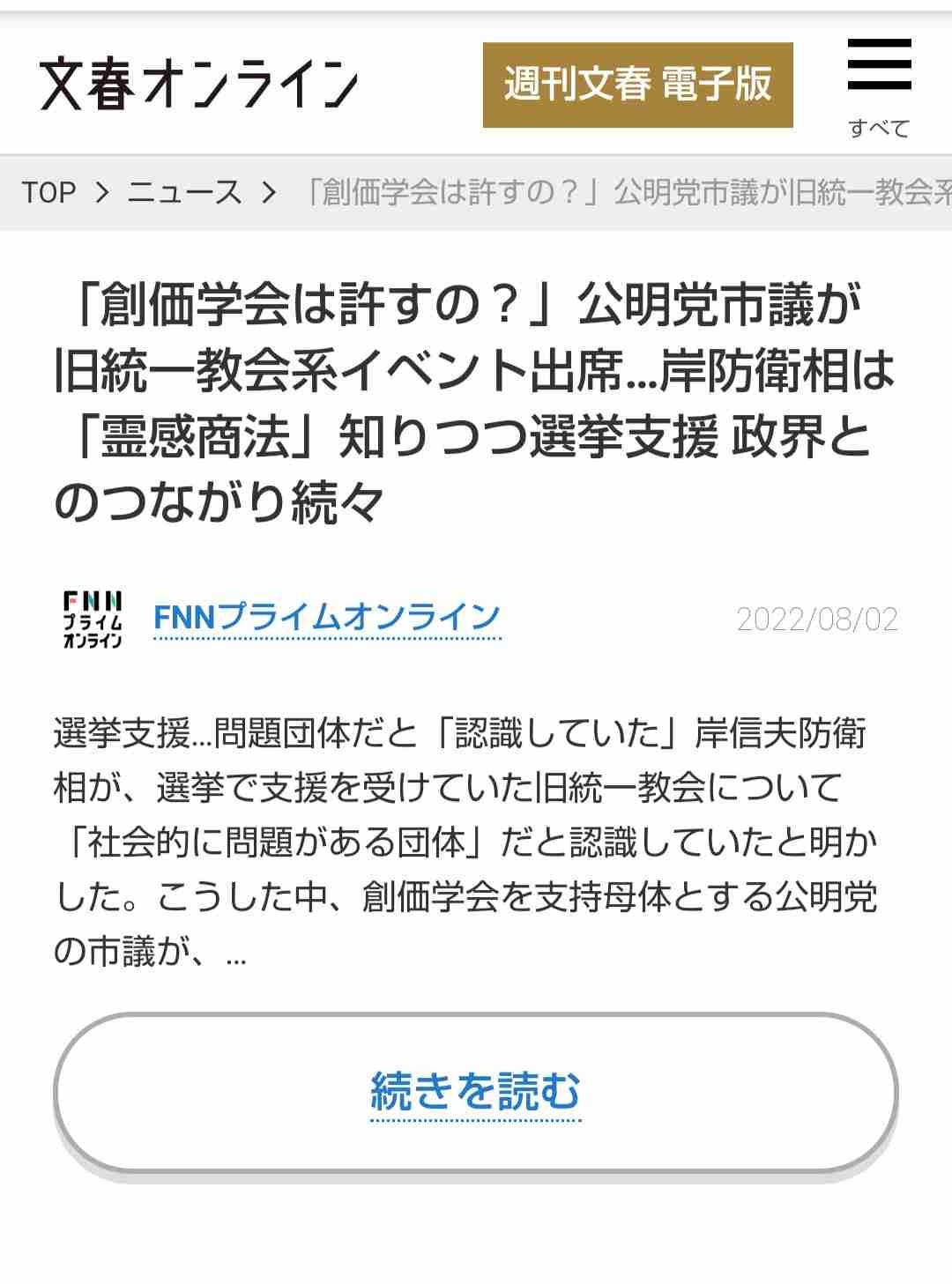Viewport: 952px width, 1284px height.
Task: Tap TOP in the breadcrumb
Action: (x=49, y=192)
